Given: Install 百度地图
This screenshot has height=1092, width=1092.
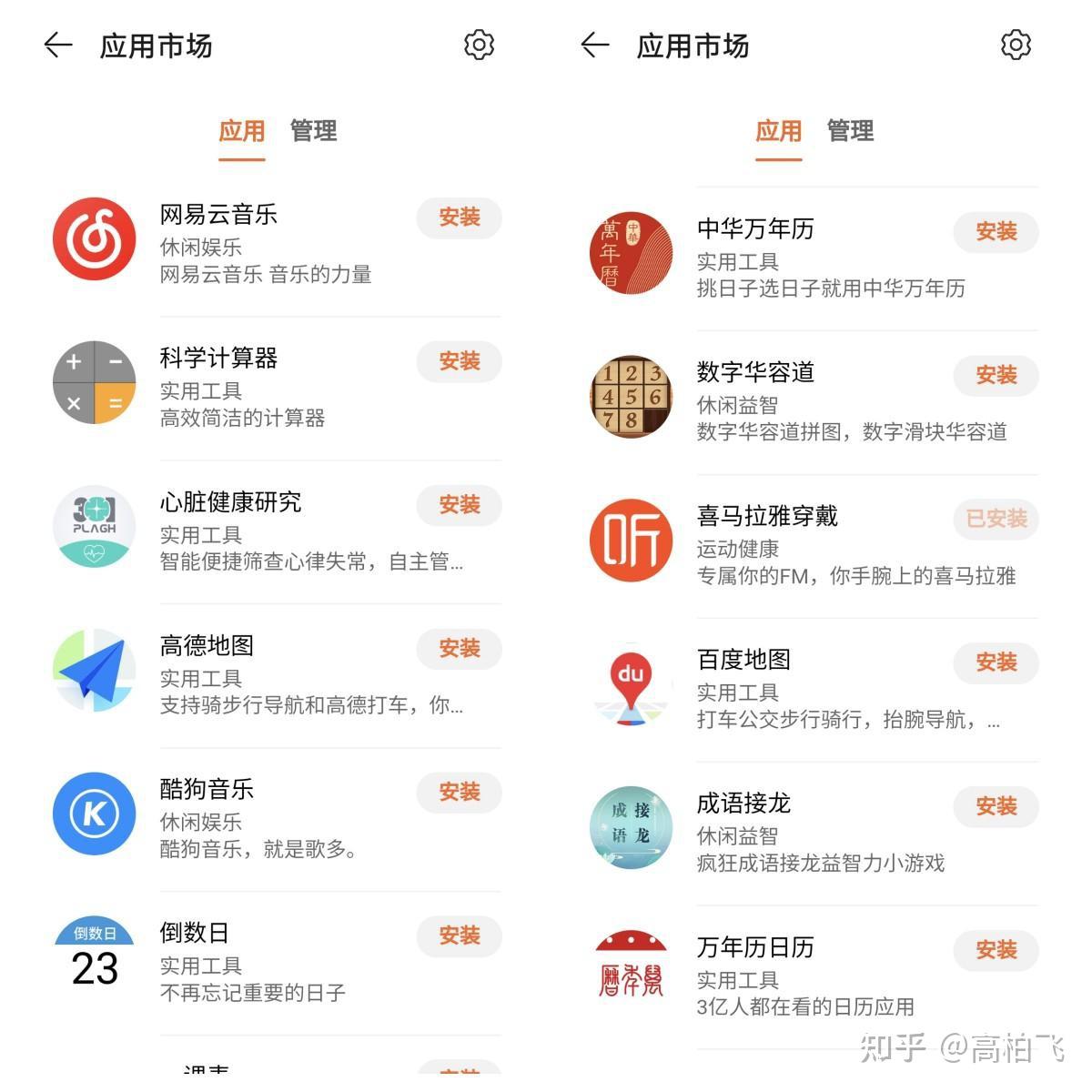Looking at the screenshot, I should coord(996,663).
